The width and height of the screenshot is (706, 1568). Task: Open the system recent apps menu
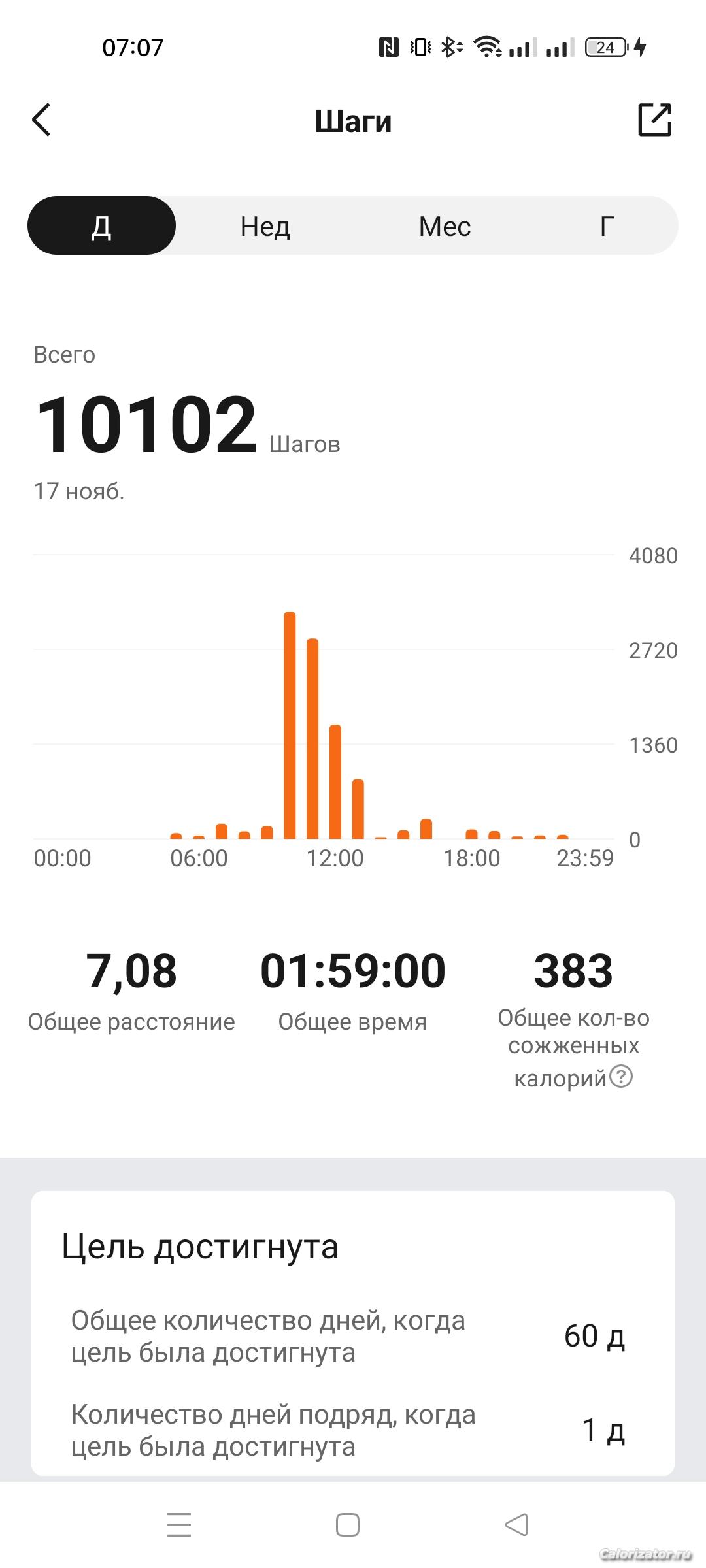click(x=179, y=1525)
